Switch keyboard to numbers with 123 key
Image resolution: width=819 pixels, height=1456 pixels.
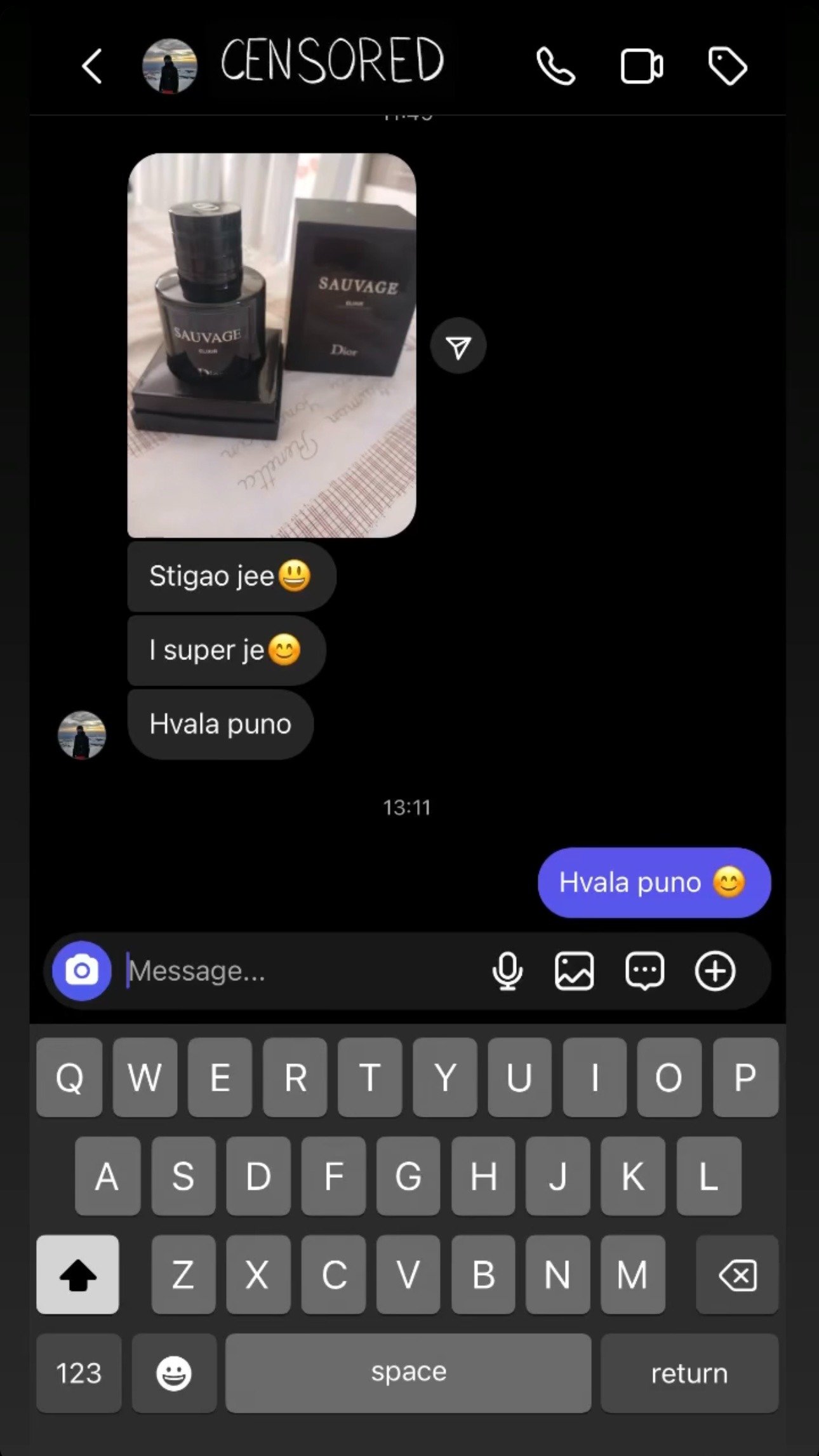pyautogui.click(x=79, y=1373)
